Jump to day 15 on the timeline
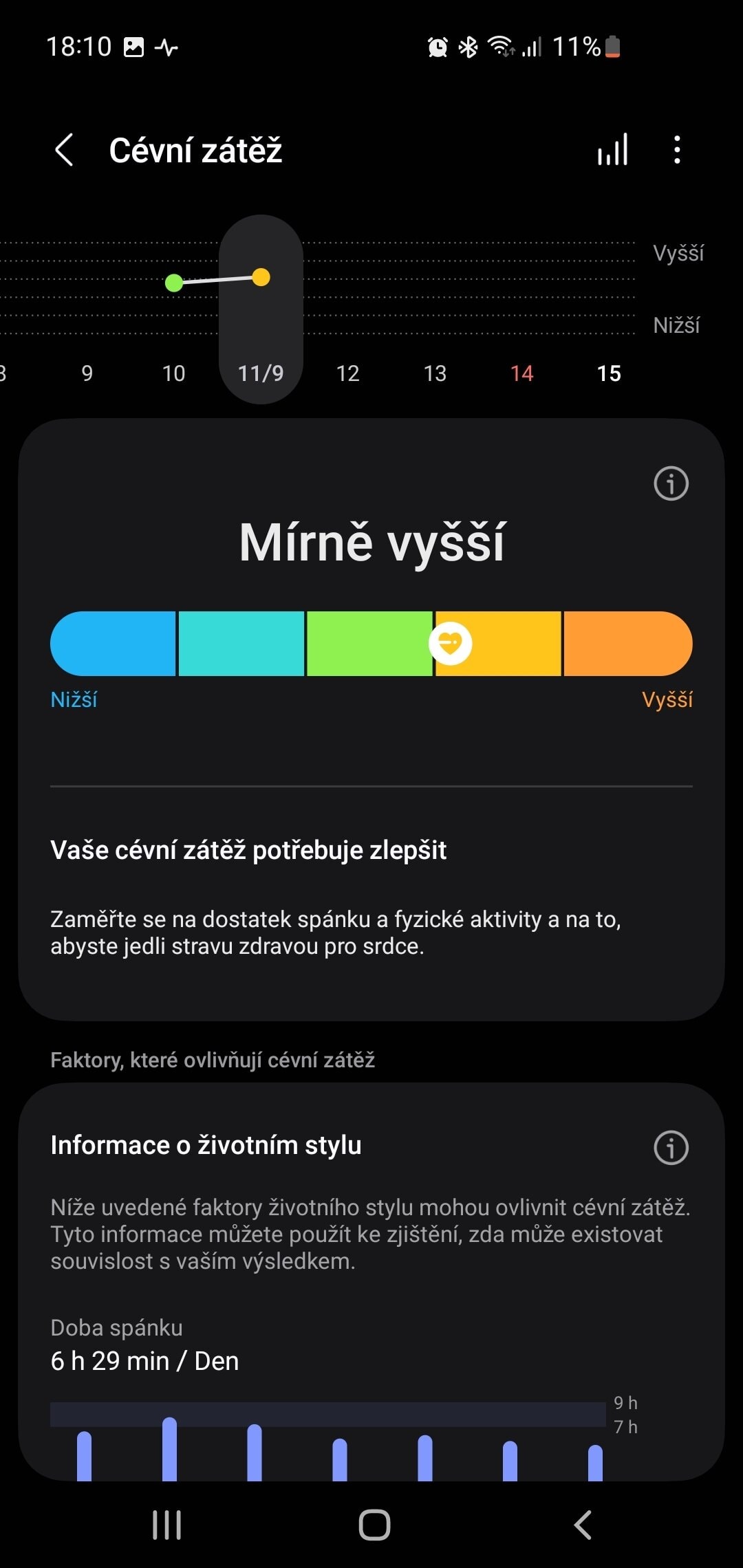The image size is (743, 1568). pos(609,373)
